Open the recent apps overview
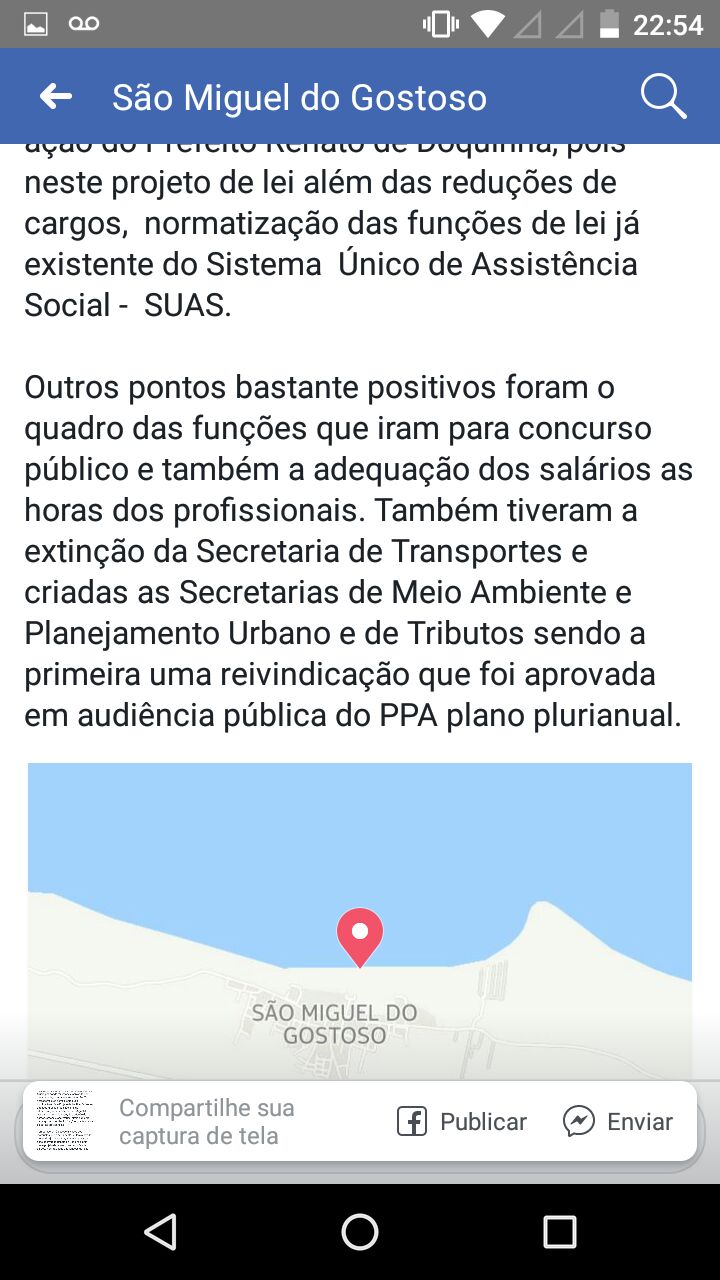720x1280 pixels. (x=560, y=1232)
